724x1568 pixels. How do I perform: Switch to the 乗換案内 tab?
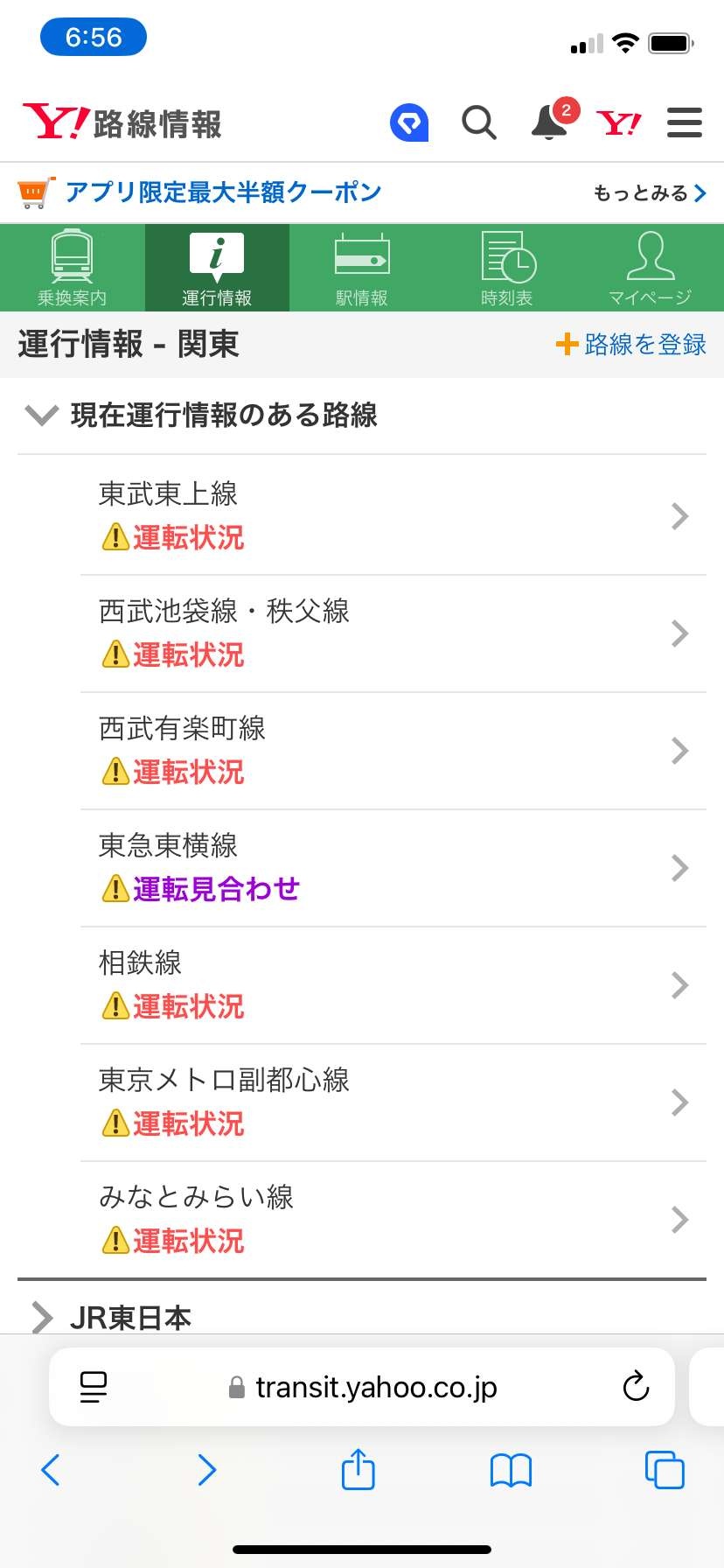pos(73,268)
